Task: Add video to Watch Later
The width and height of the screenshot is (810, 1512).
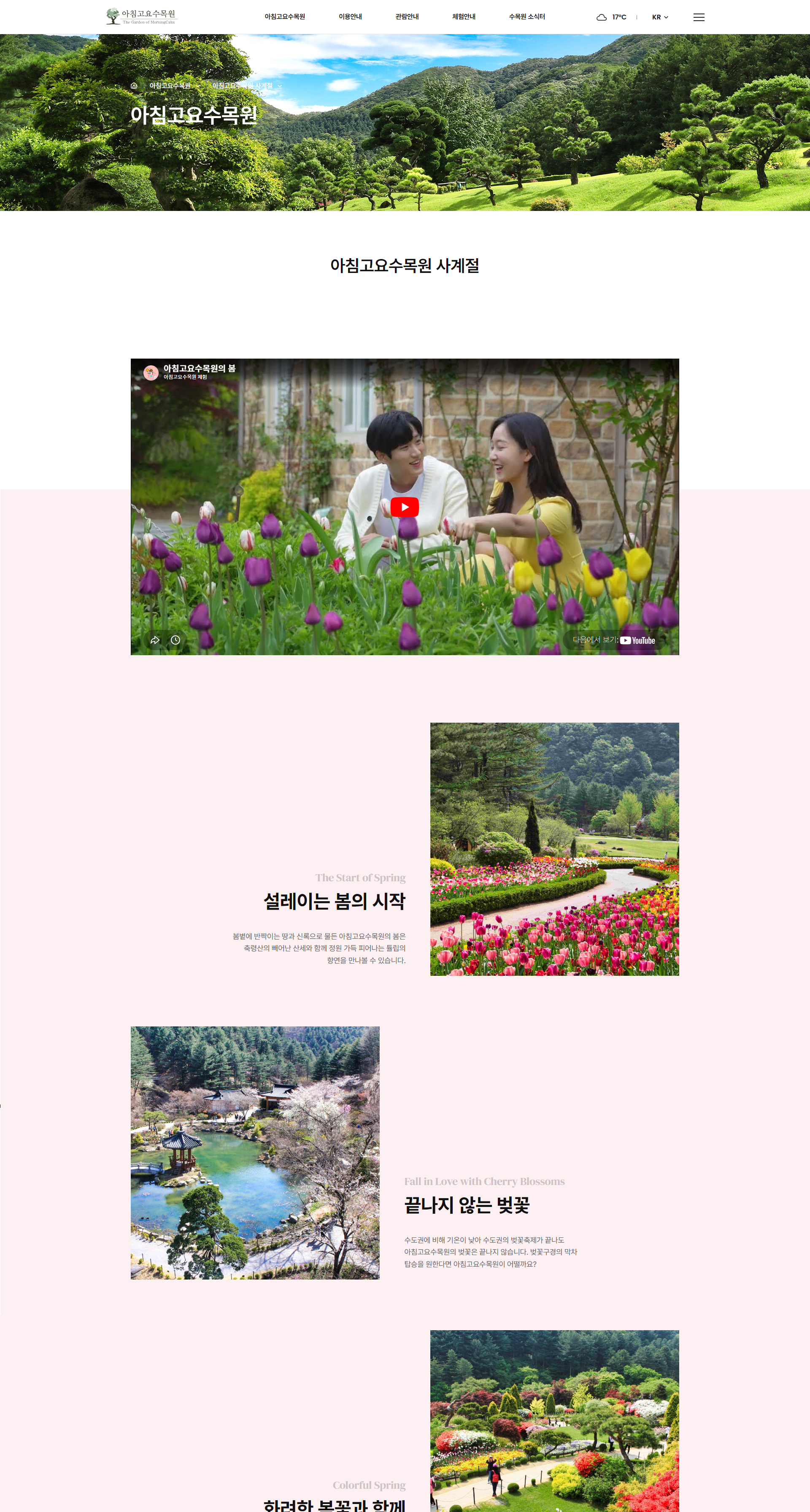Action: coord(175,640)
